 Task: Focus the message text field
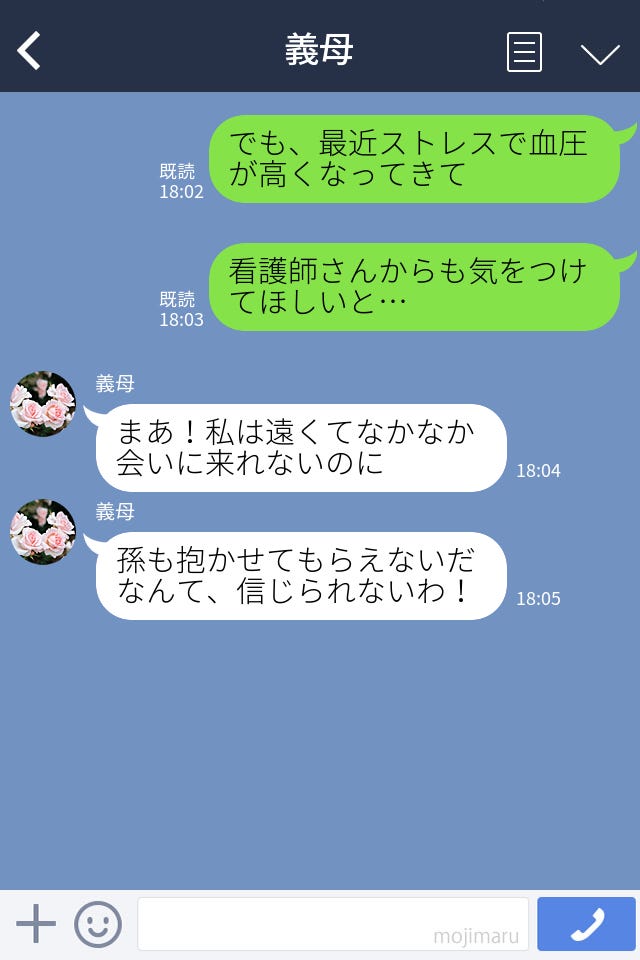coord(332,924)
